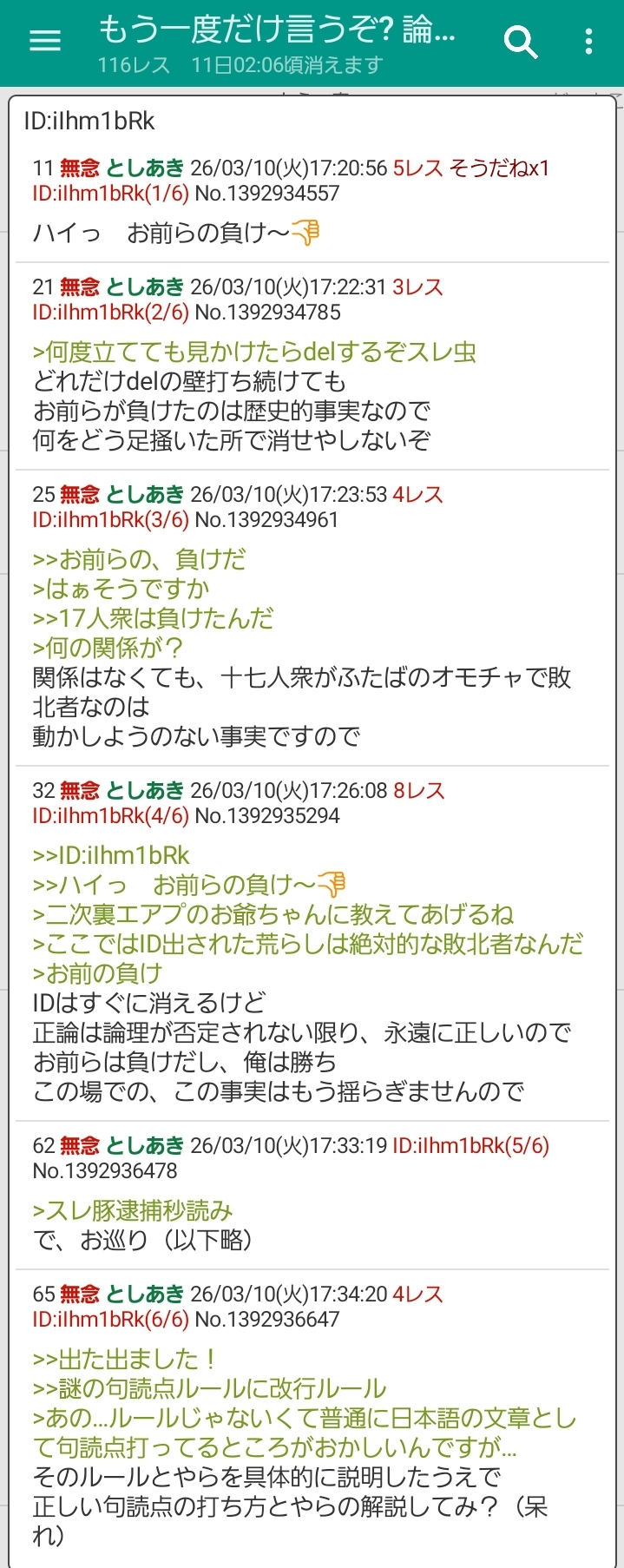624x1568 pixels.
Task: Tap そうだねx1 on post 11
Action: [x=499, y=168]
